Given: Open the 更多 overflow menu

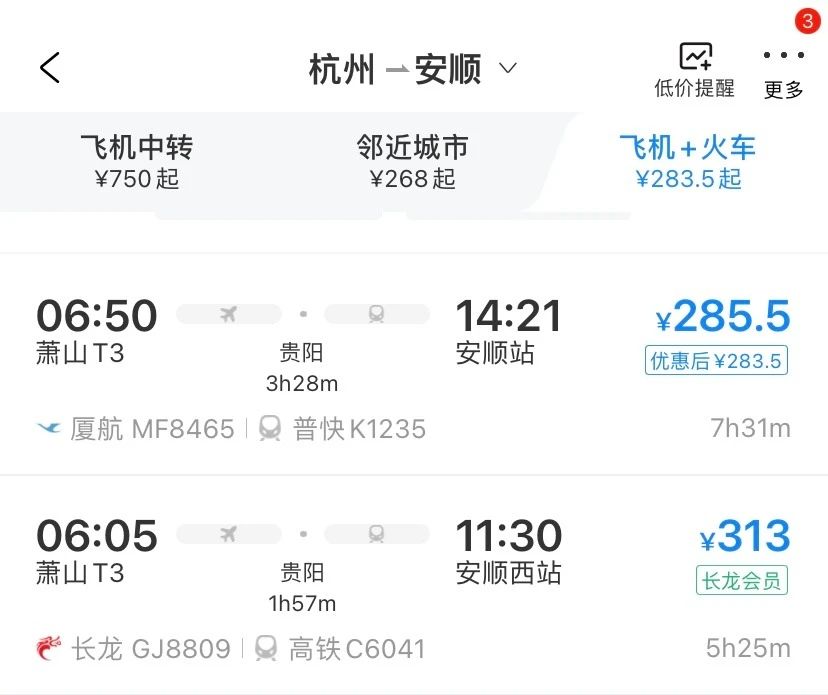Looking at the screenshot, I should (783, 71).
